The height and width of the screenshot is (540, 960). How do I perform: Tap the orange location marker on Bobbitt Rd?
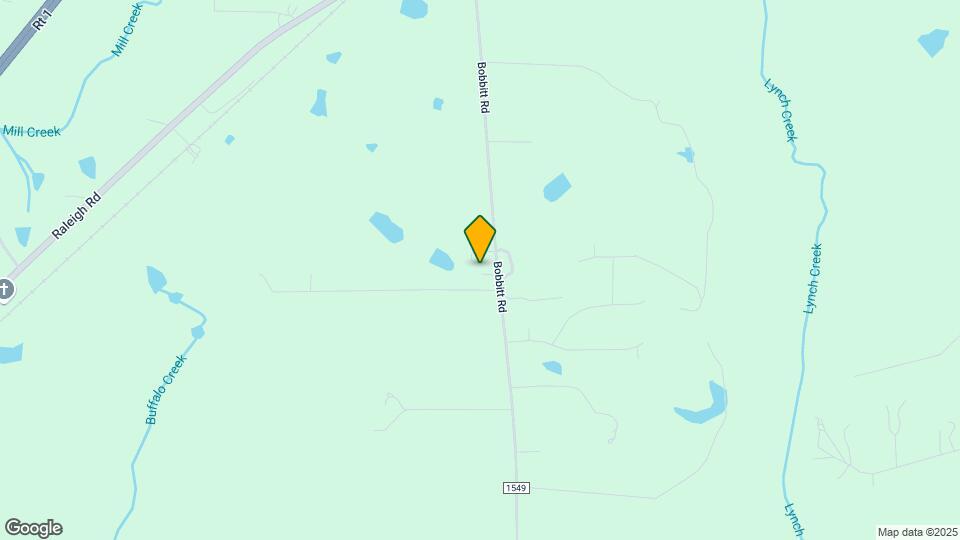click(480, 239)
